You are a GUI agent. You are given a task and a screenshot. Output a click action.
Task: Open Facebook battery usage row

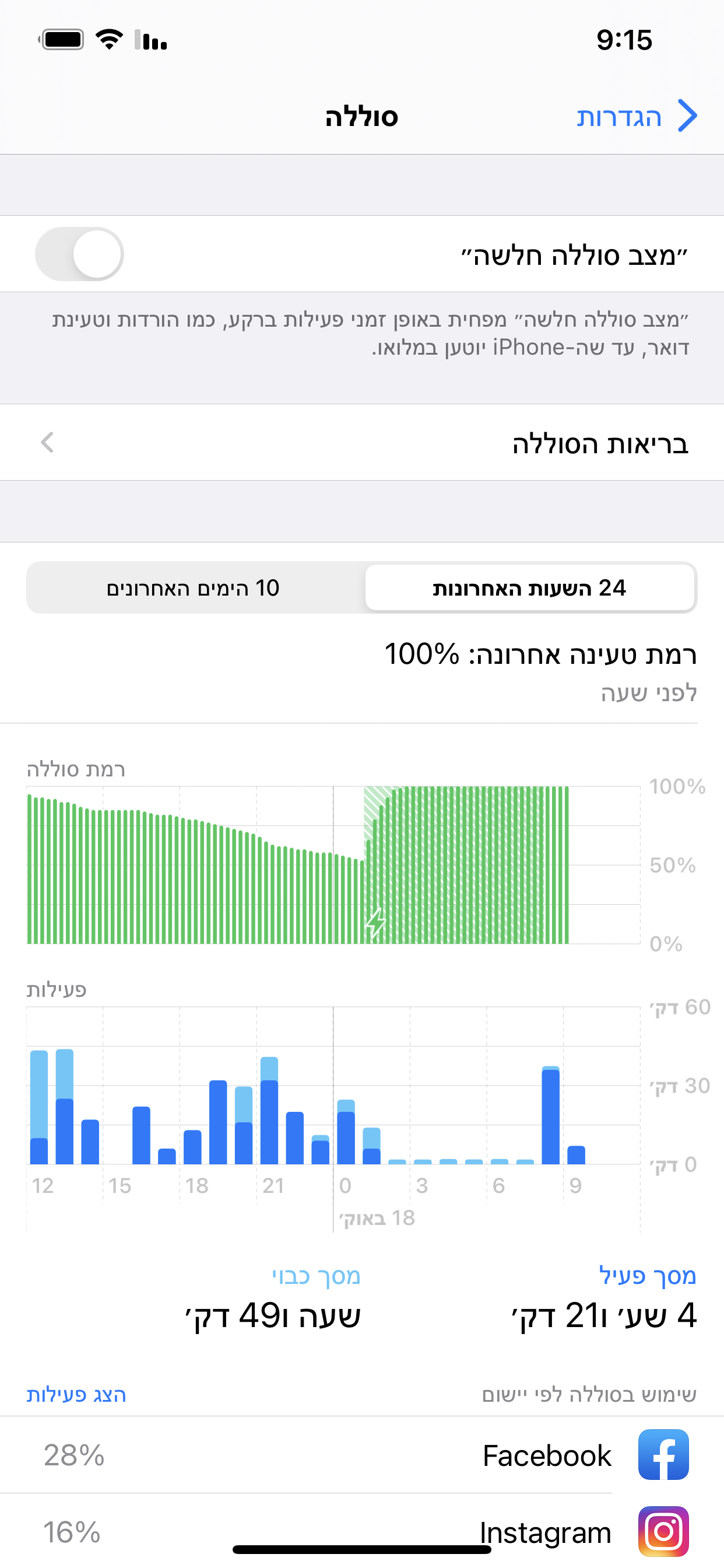pos(362,1455)
